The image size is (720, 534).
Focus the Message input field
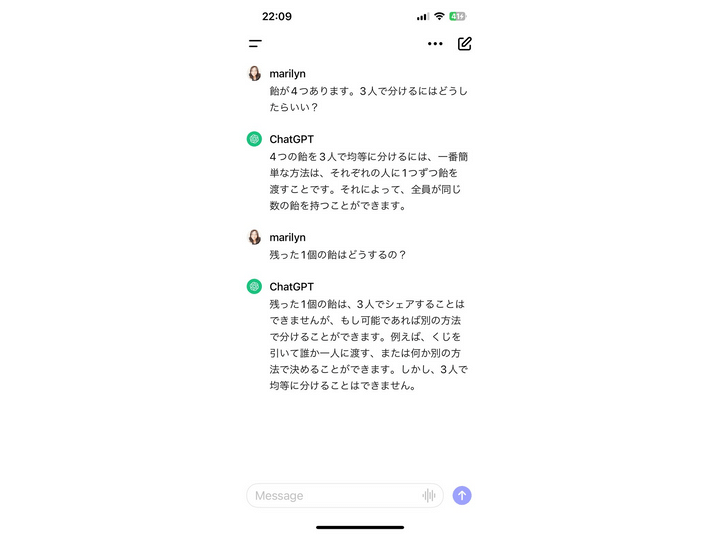pyautogui.click(x=330, y=496)
